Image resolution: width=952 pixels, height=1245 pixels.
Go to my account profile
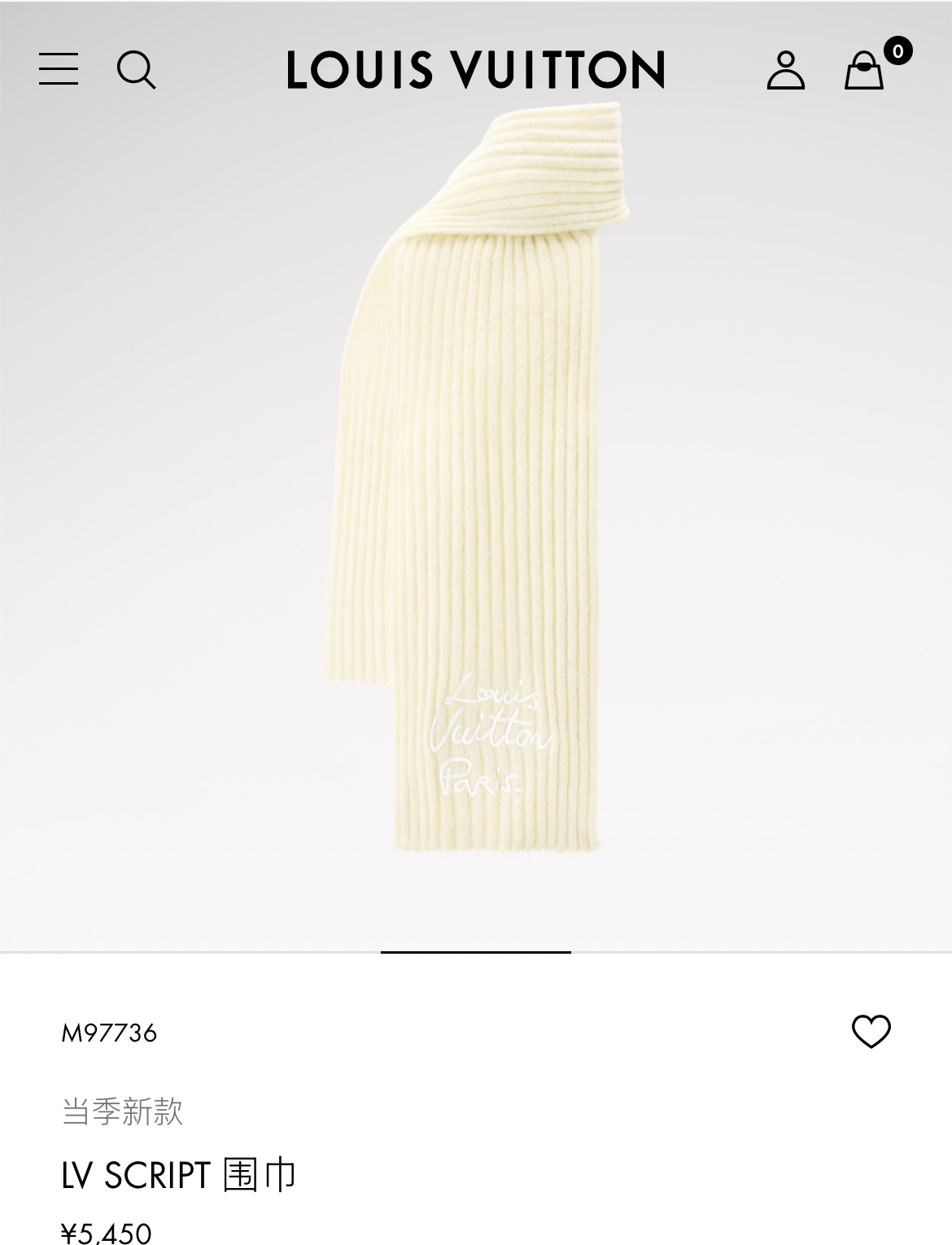click(785, 70)
